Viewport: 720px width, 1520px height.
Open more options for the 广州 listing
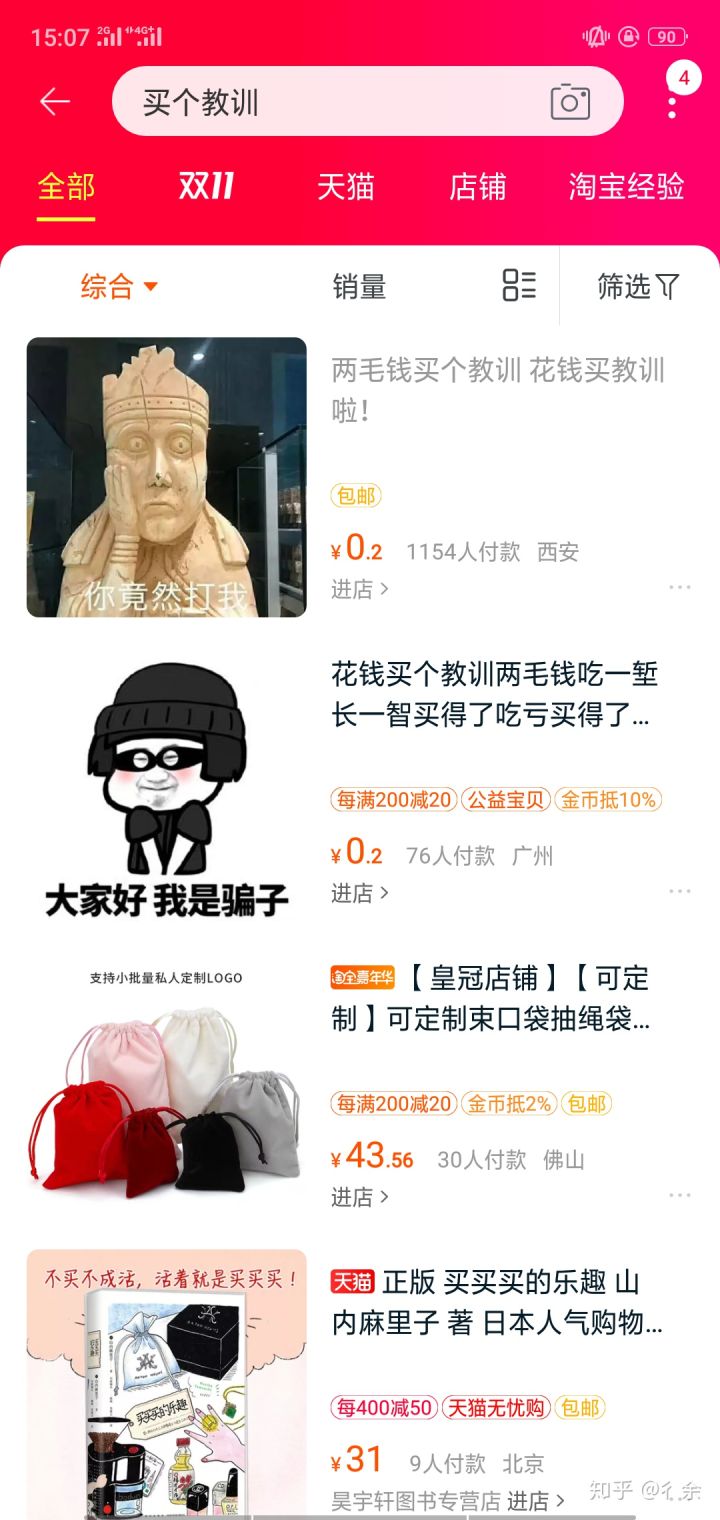tap(680, 891)
